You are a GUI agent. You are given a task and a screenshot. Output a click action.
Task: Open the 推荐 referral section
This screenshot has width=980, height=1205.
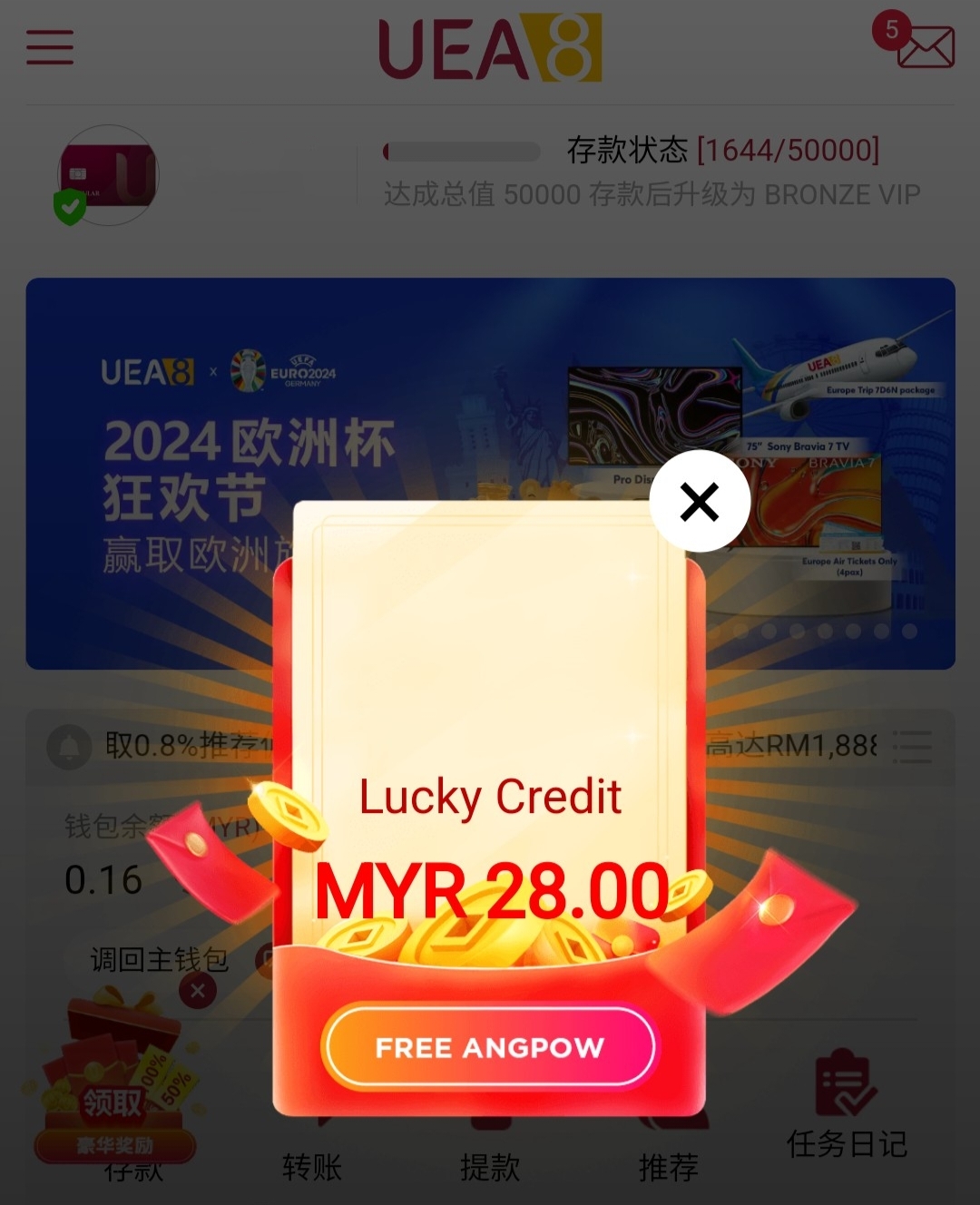669,1165
